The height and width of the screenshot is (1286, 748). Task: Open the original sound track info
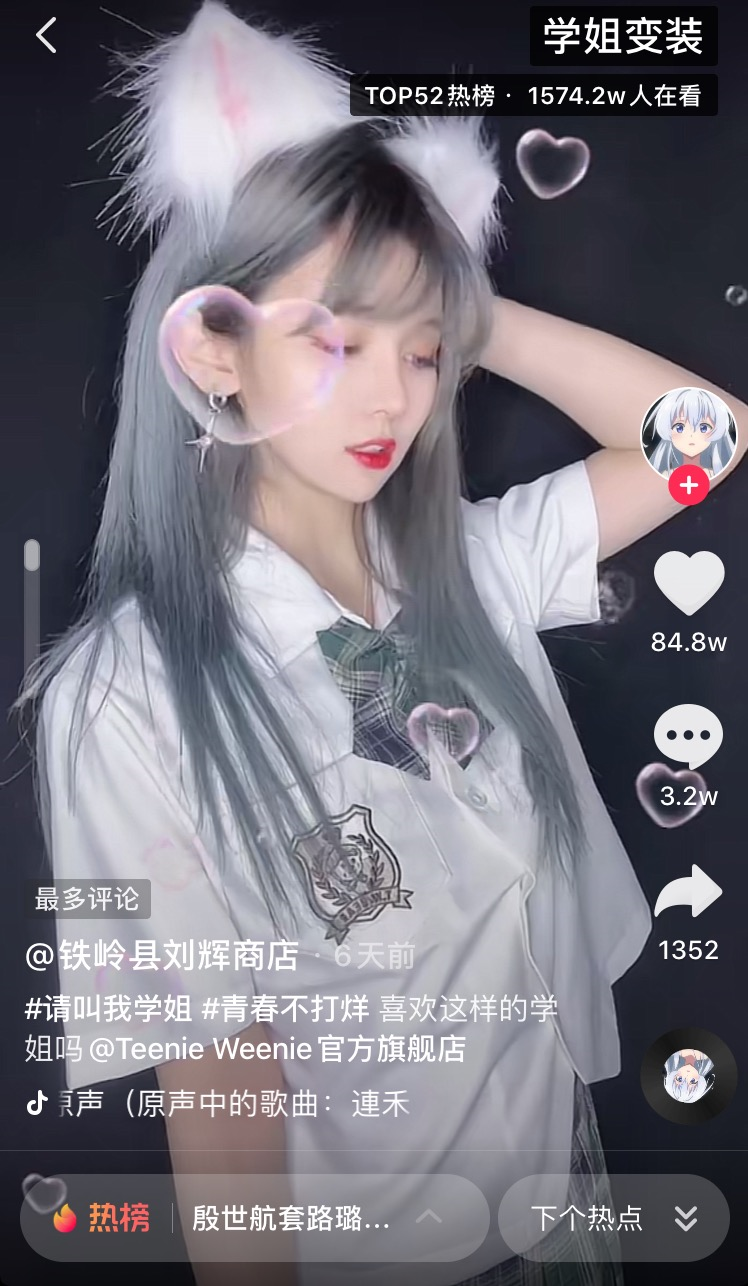point(220,1103)
